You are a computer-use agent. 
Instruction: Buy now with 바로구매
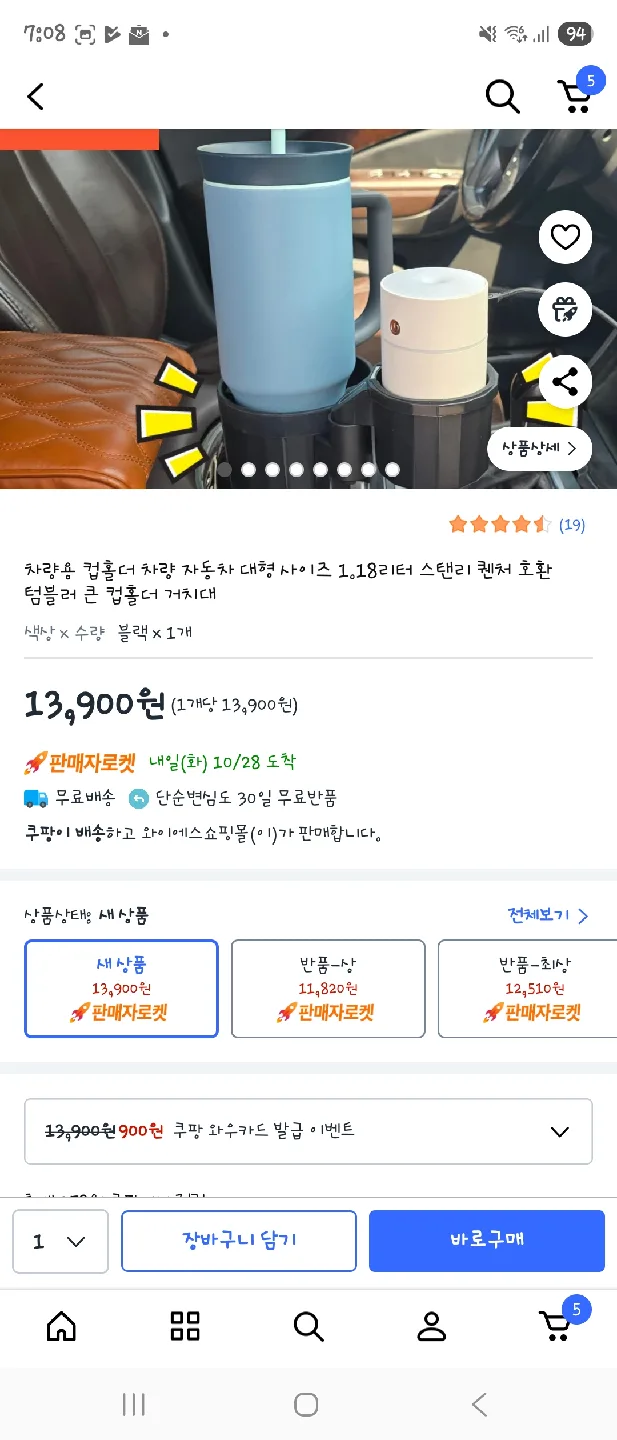click(x=486, y=1241)
